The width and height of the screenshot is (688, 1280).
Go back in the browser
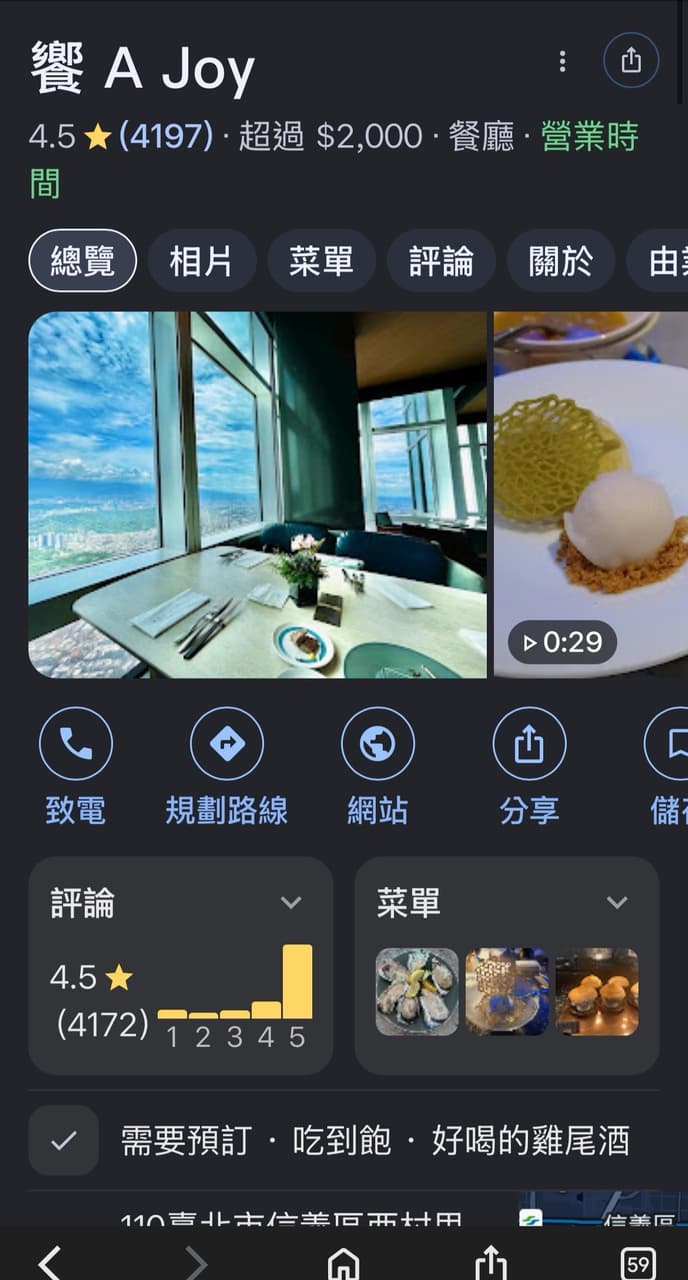(50, 1262)
